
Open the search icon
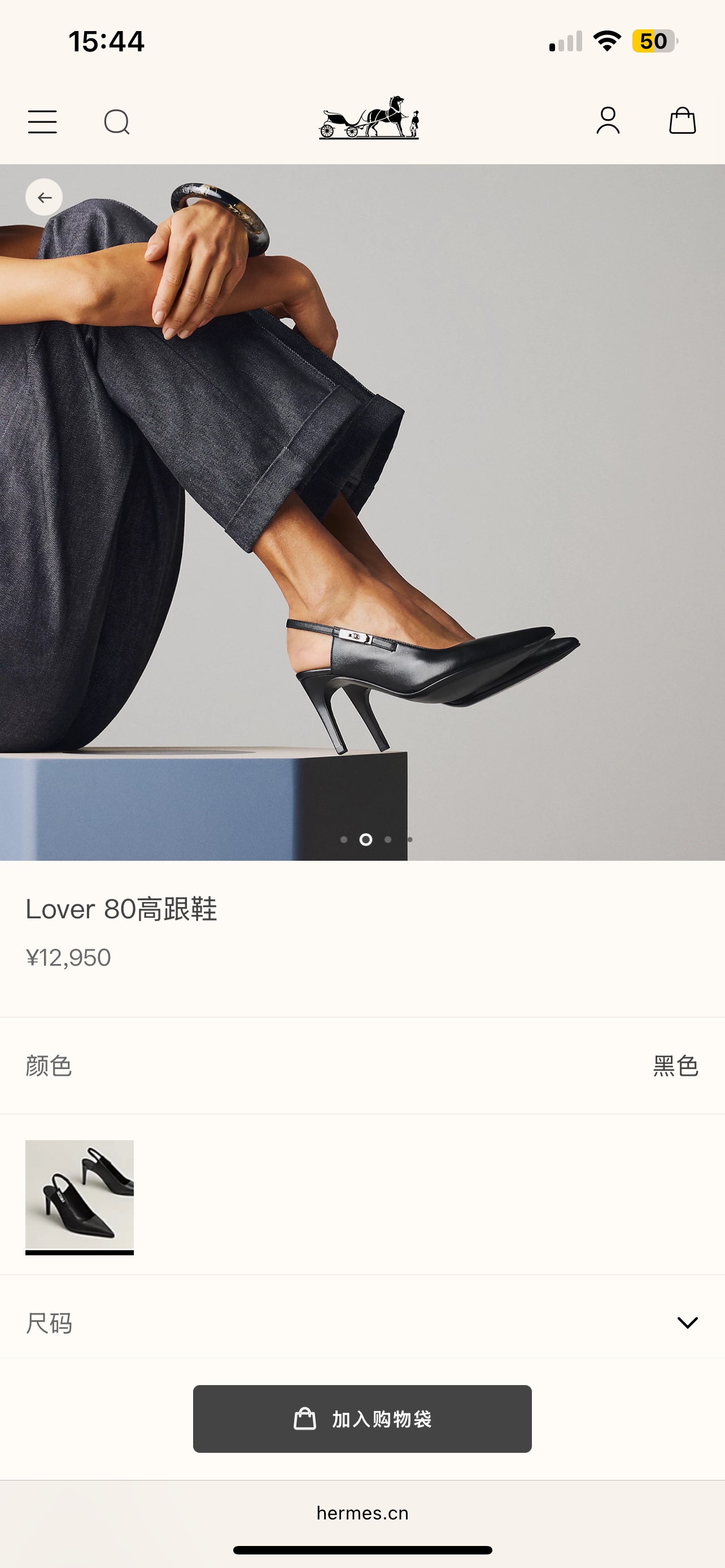116,122
